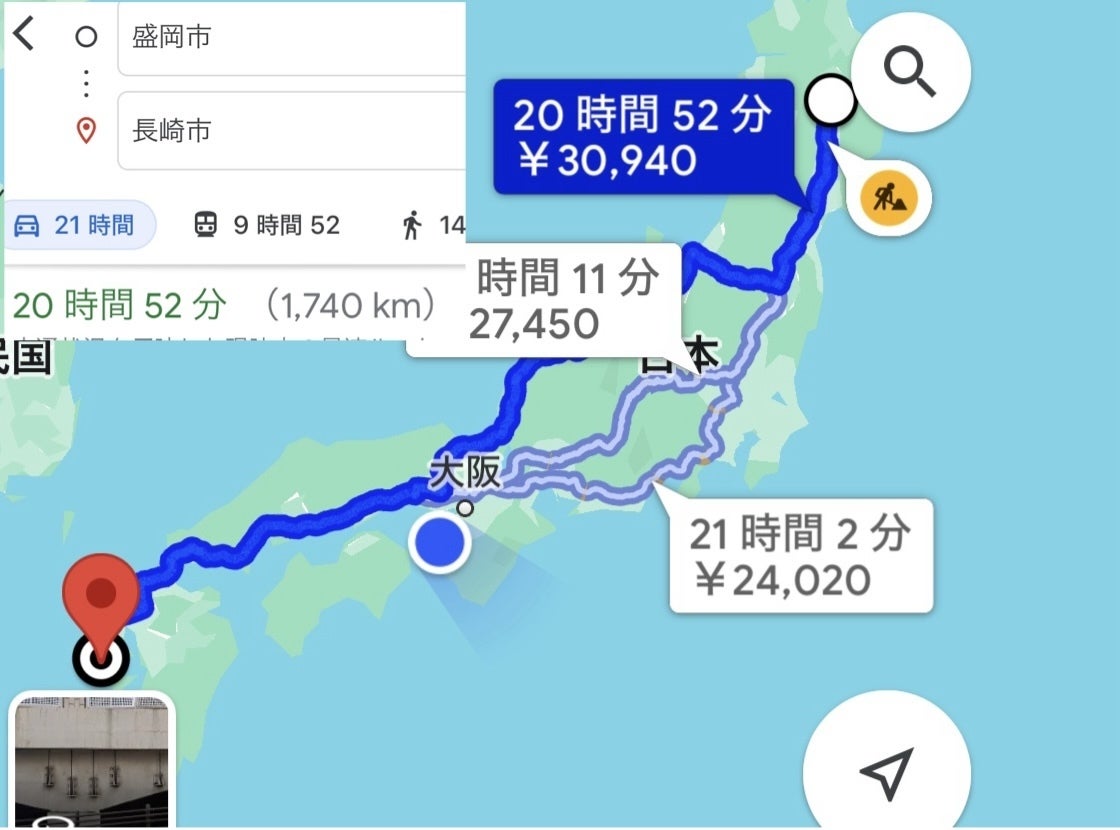Edit the starting point 盛岡市

(x=290, y=38)
